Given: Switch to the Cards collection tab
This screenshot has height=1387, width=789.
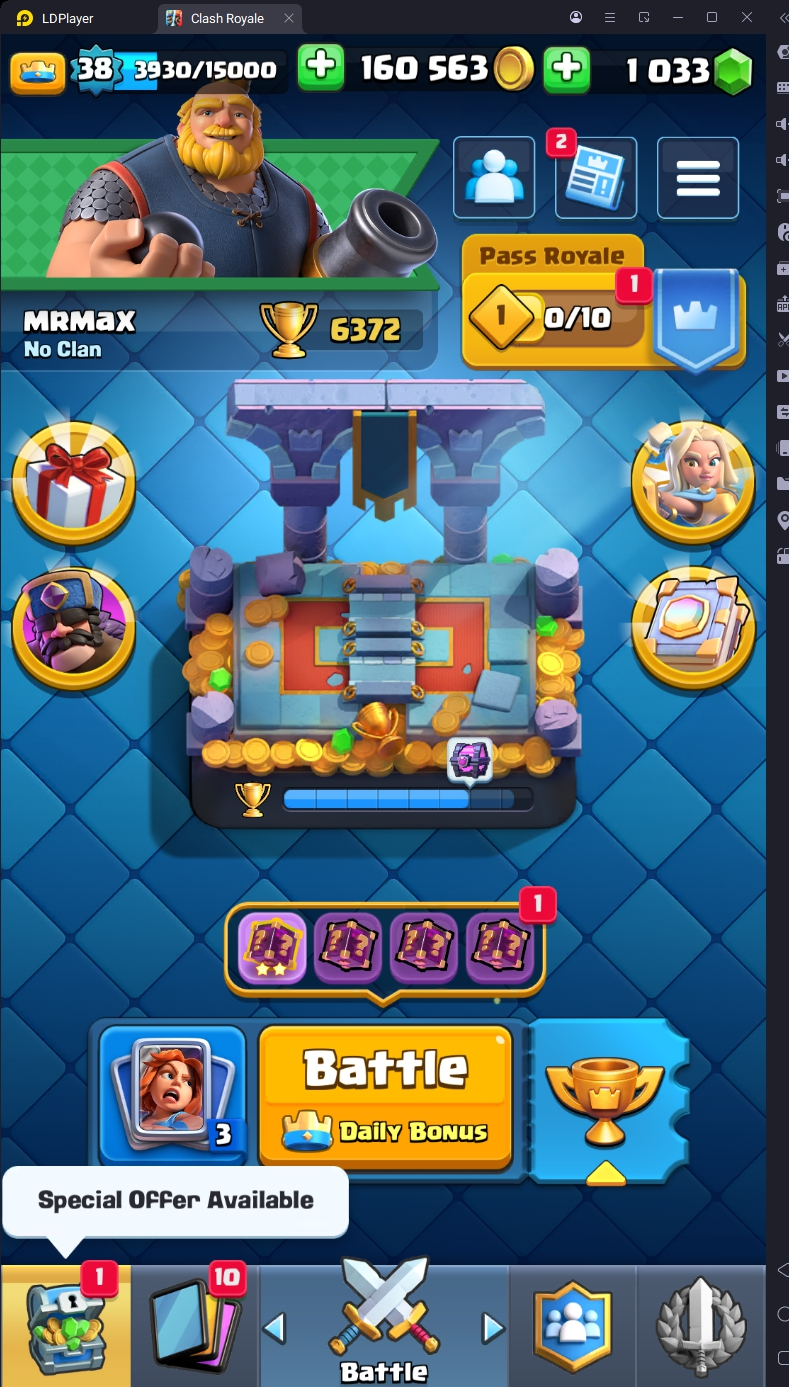Looking at the screenshot, I should tap(194, 1326).
